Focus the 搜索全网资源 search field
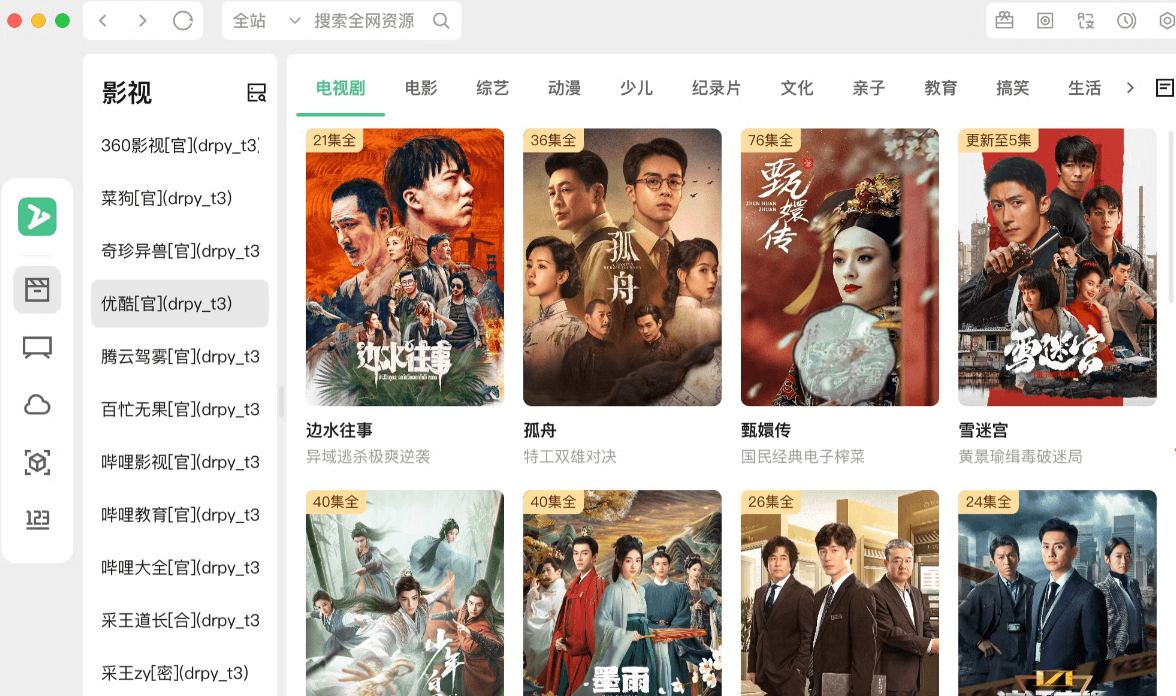The width and height of the screenshot is (1176, 696). coord(365,20)
